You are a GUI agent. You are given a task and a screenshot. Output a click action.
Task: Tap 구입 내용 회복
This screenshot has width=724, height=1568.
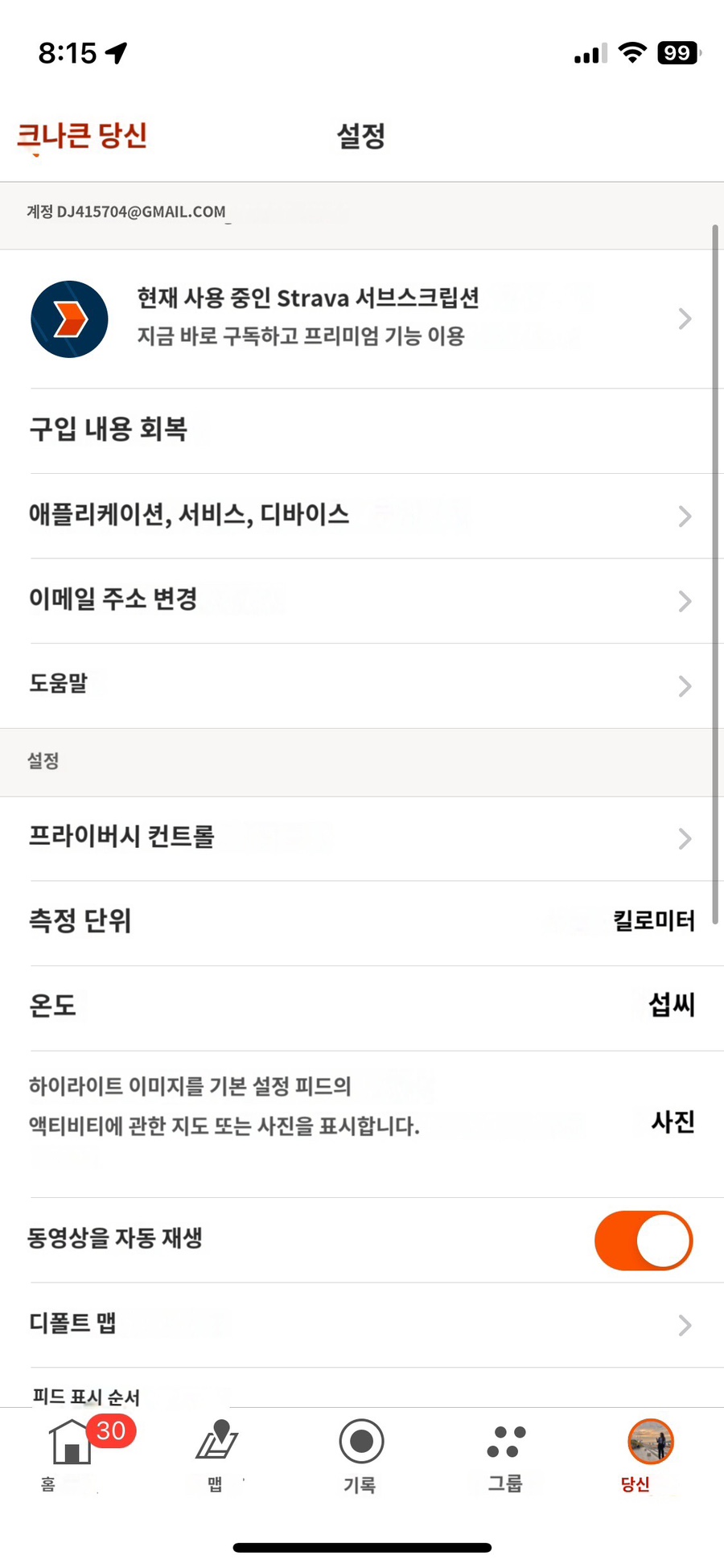pyautogui.click(x=362, y=431)
